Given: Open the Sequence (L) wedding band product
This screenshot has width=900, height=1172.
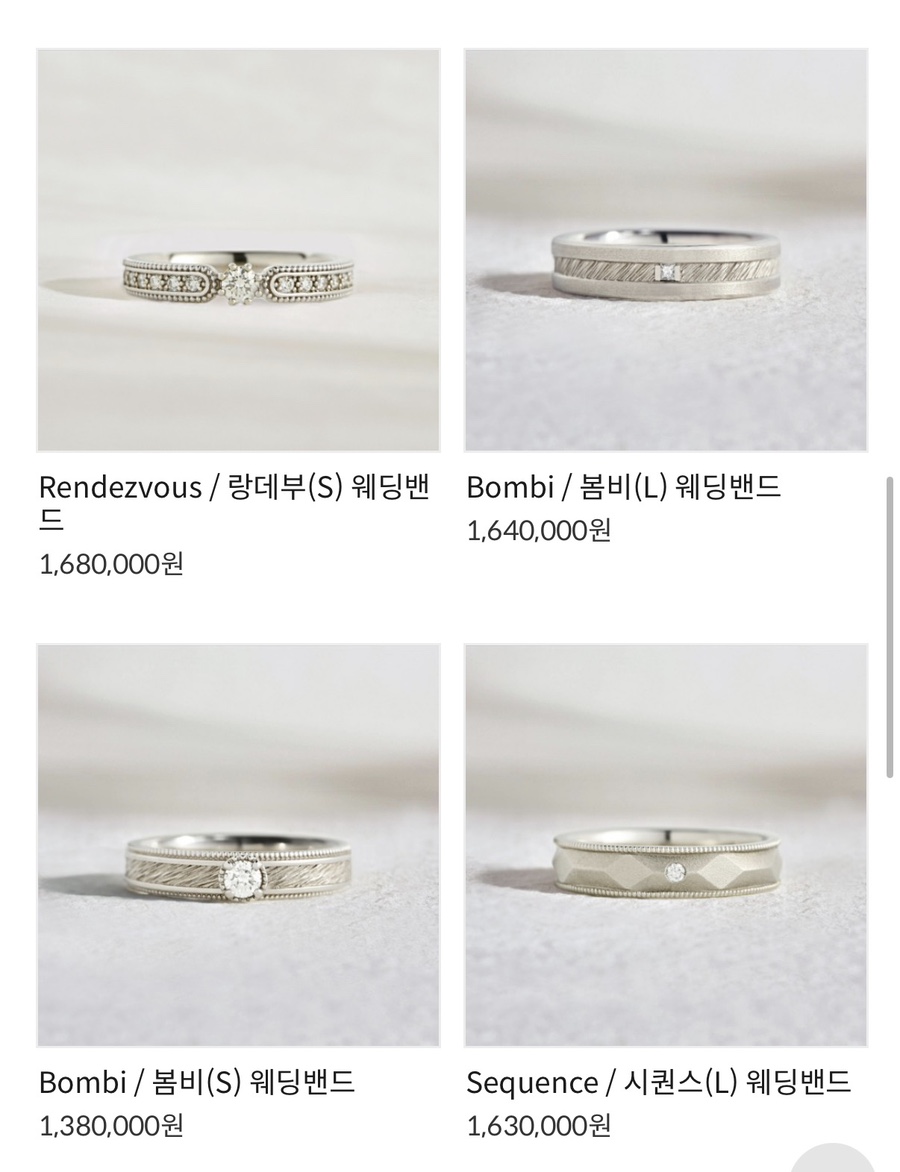Looking at the screenshot, I should [665, 845].
